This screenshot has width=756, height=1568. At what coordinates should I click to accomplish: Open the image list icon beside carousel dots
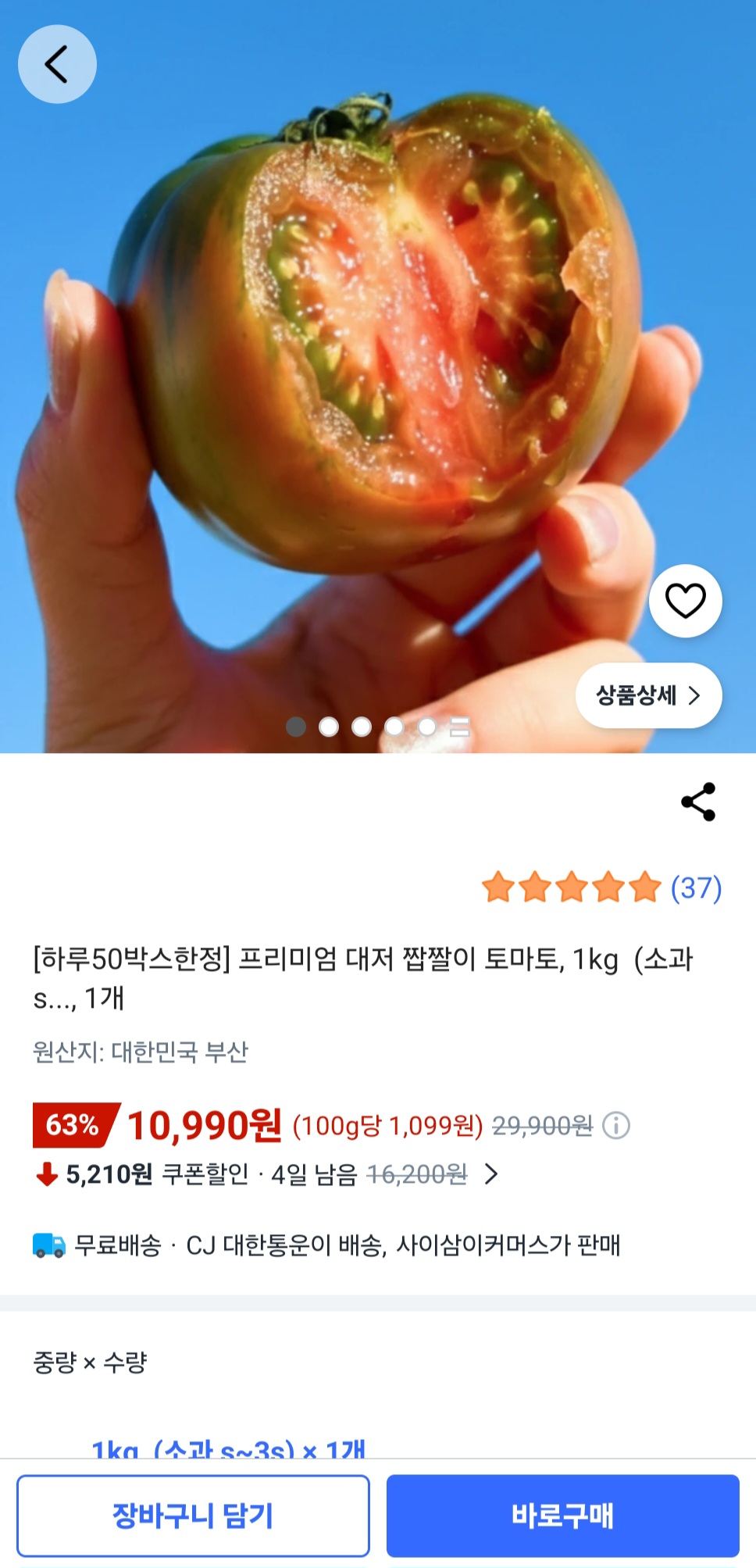(x=458, y=727)
